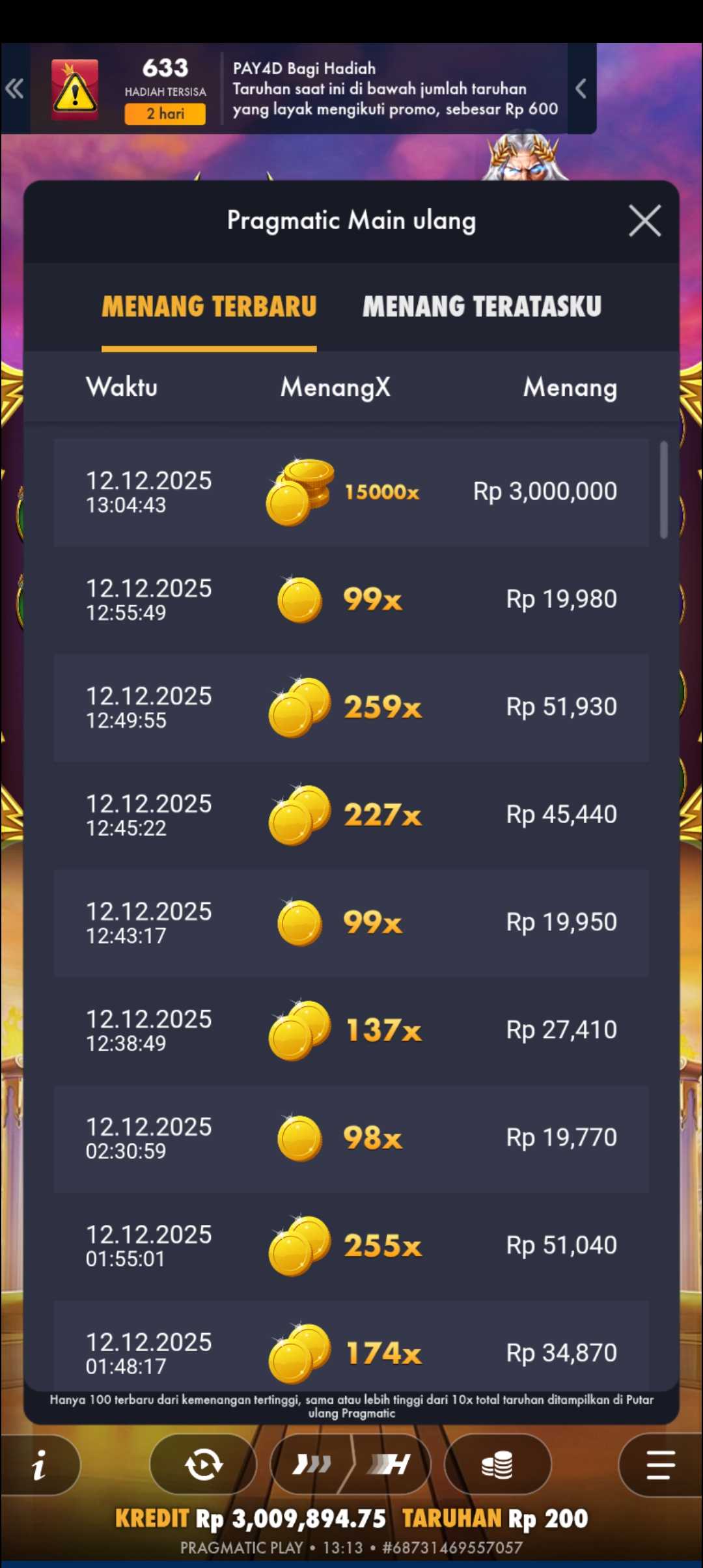Select the 99x win from 12:43:17
The height and width of the screenshot is (1568, 703).
tap(351, 923)
